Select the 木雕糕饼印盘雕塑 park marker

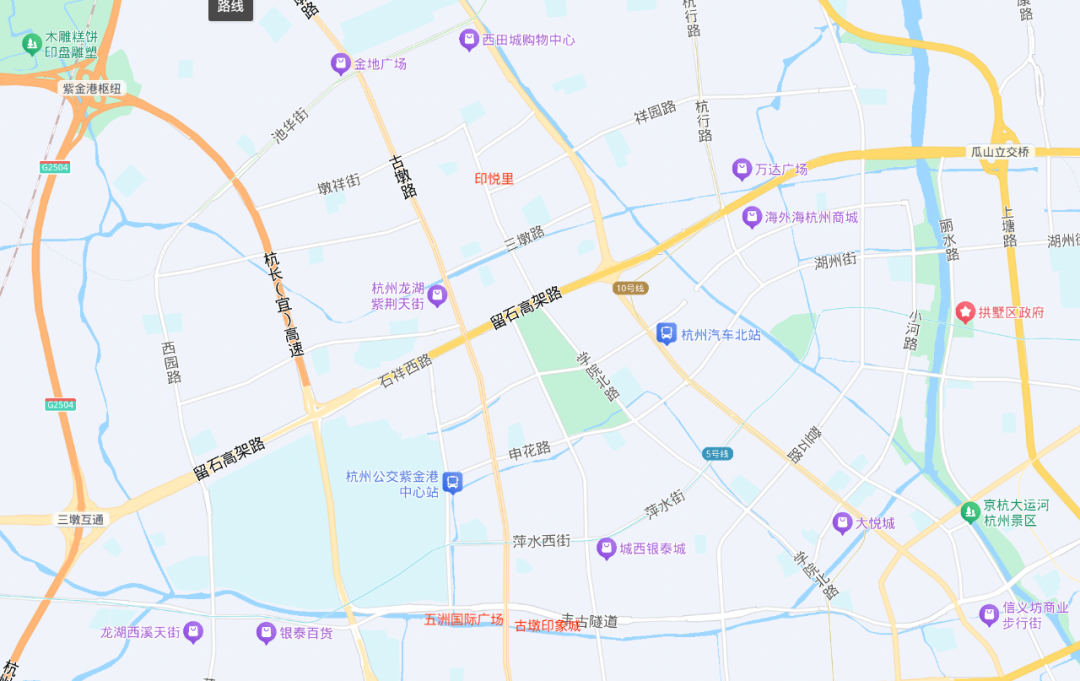33,43
